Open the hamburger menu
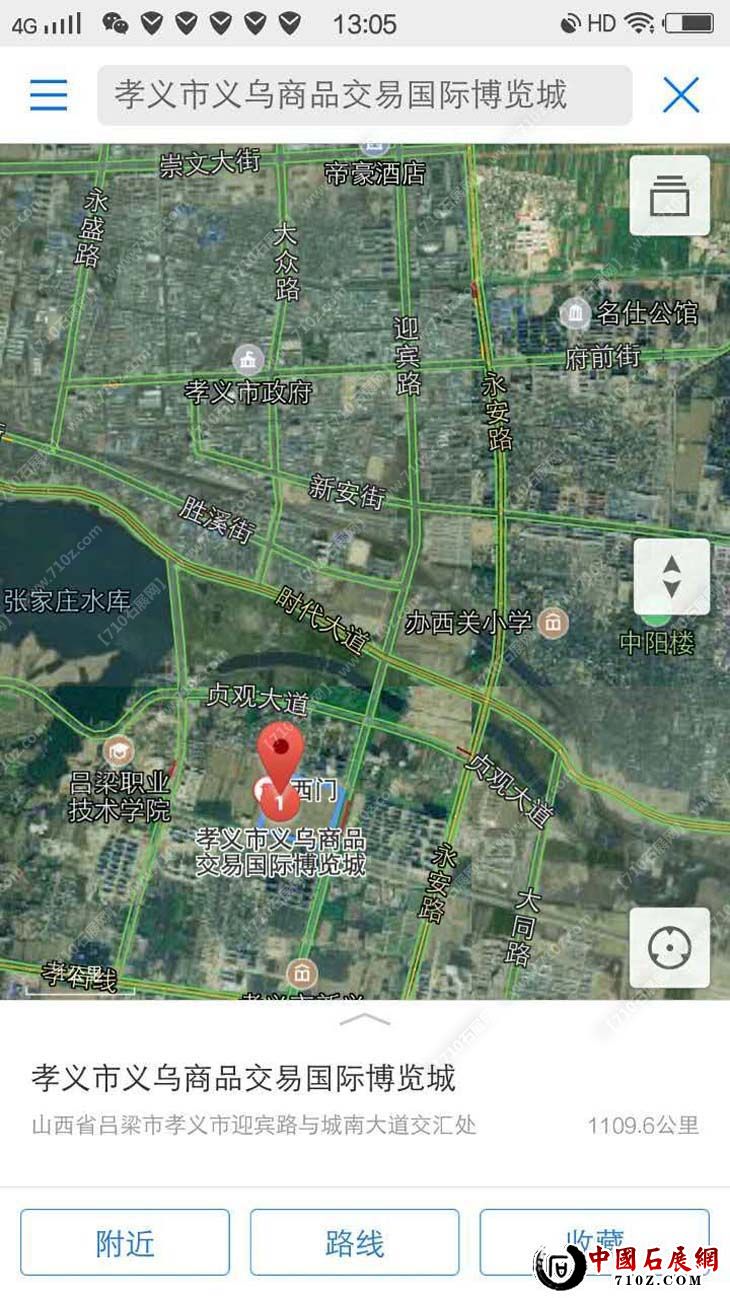This screenshot has width=730, height=1298. pyautogui.click(x=48, y=95)
